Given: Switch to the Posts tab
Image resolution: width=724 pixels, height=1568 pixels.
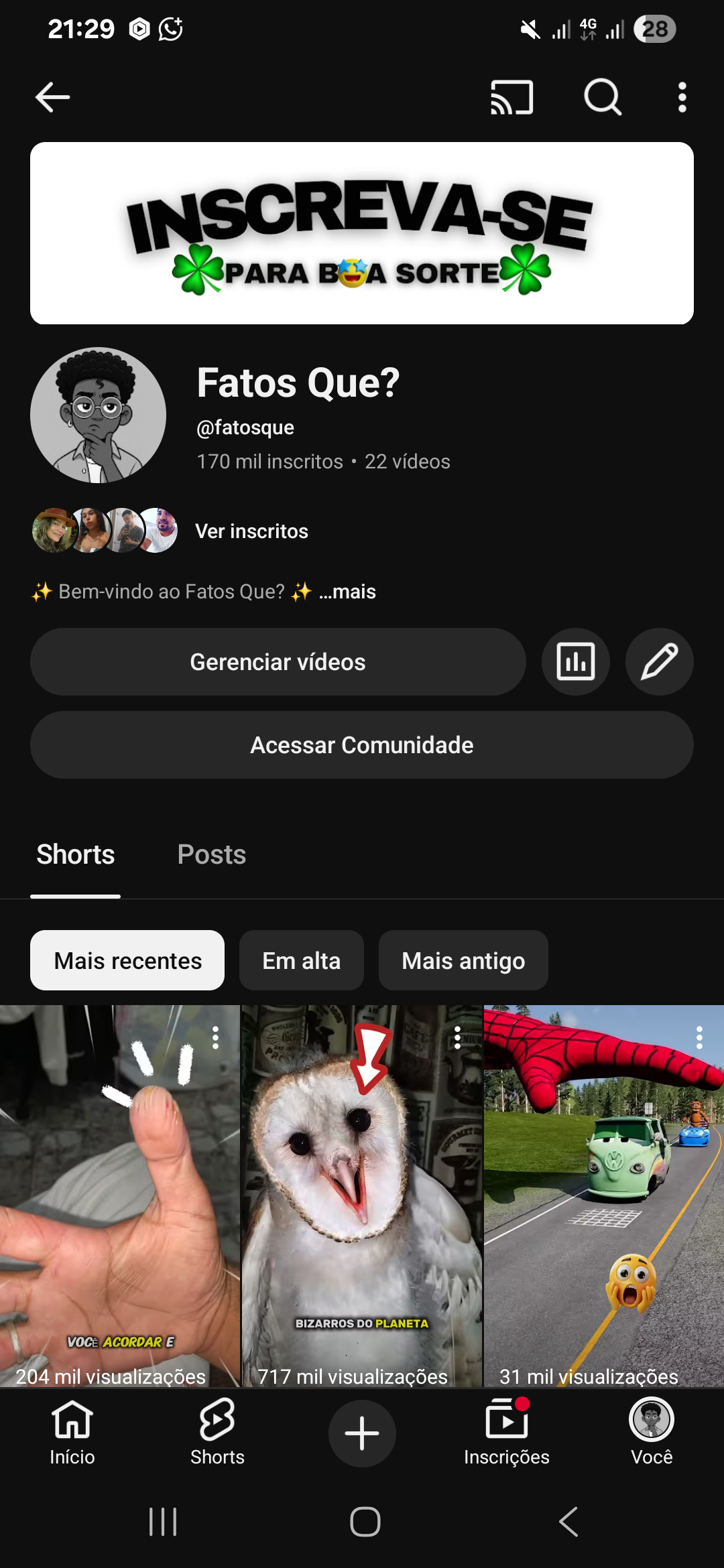Looking at the screenshot, I should point(212,855).
